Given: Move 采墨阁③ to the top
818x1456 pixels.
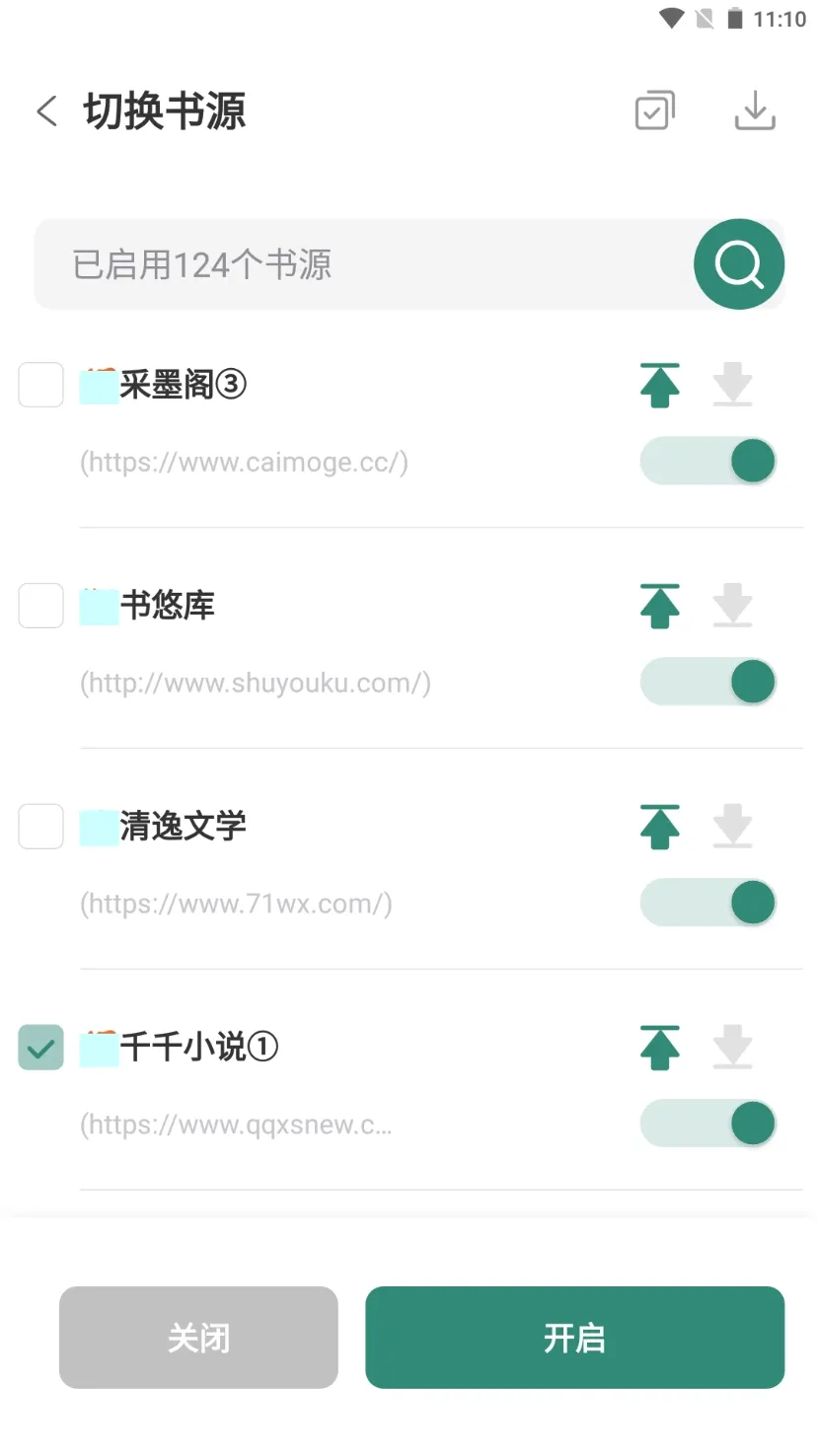Looking at the screenshot, I should click(660, 385).
